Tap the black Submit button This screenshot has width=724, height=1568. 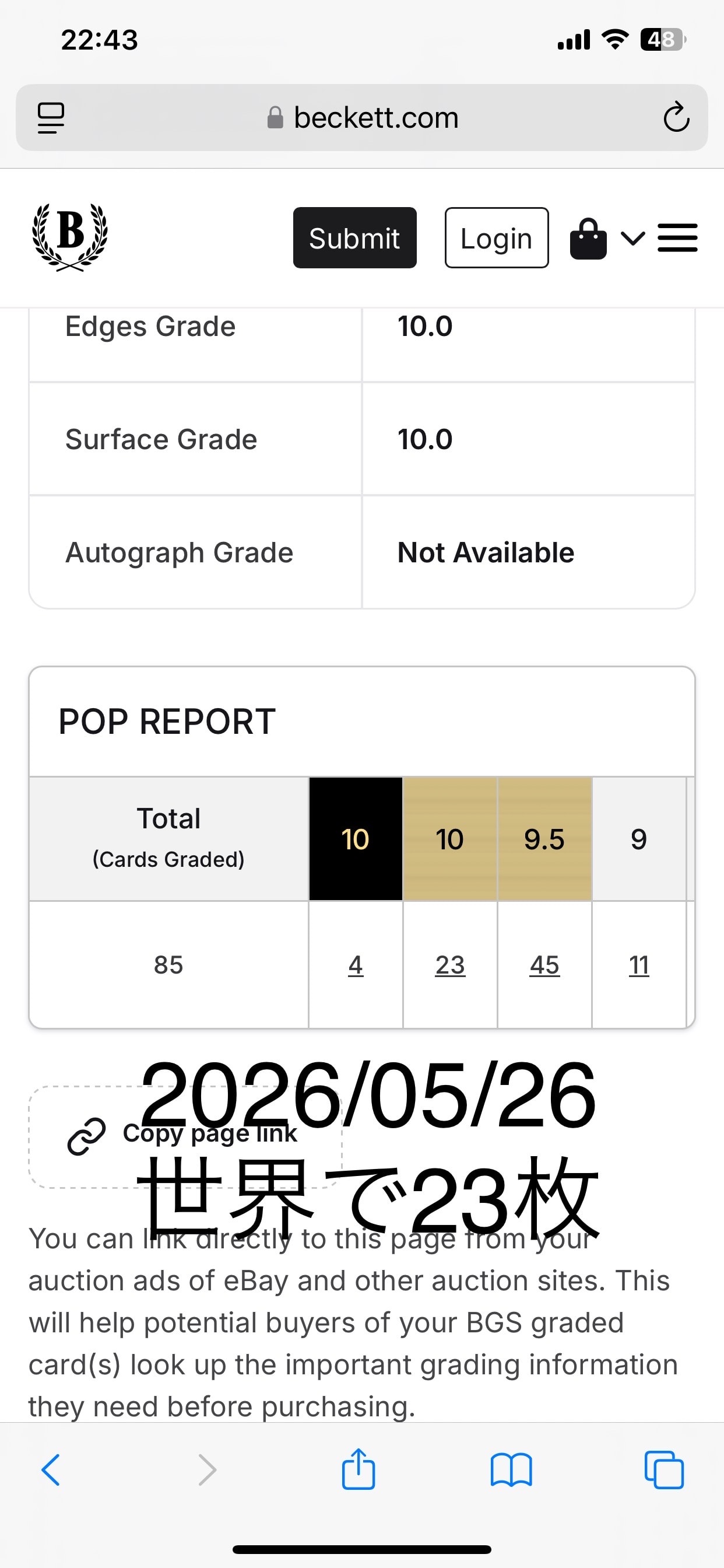point(354,238)
